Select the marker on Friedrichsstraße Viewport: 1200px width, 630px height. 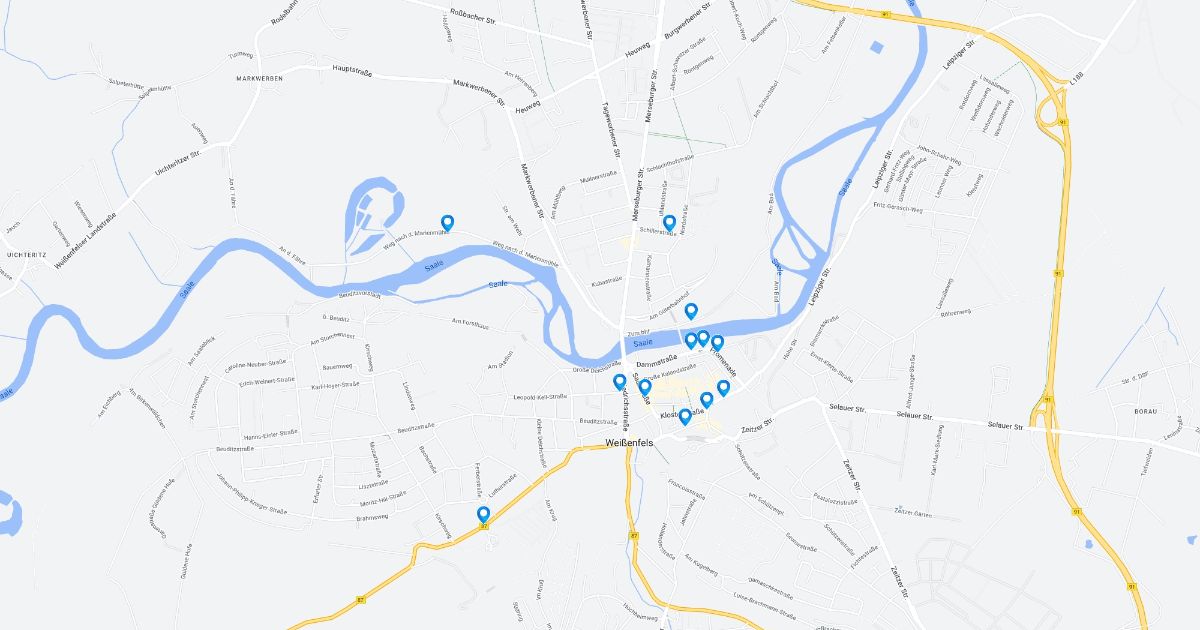pyautogui.click(x=619, y=382)
